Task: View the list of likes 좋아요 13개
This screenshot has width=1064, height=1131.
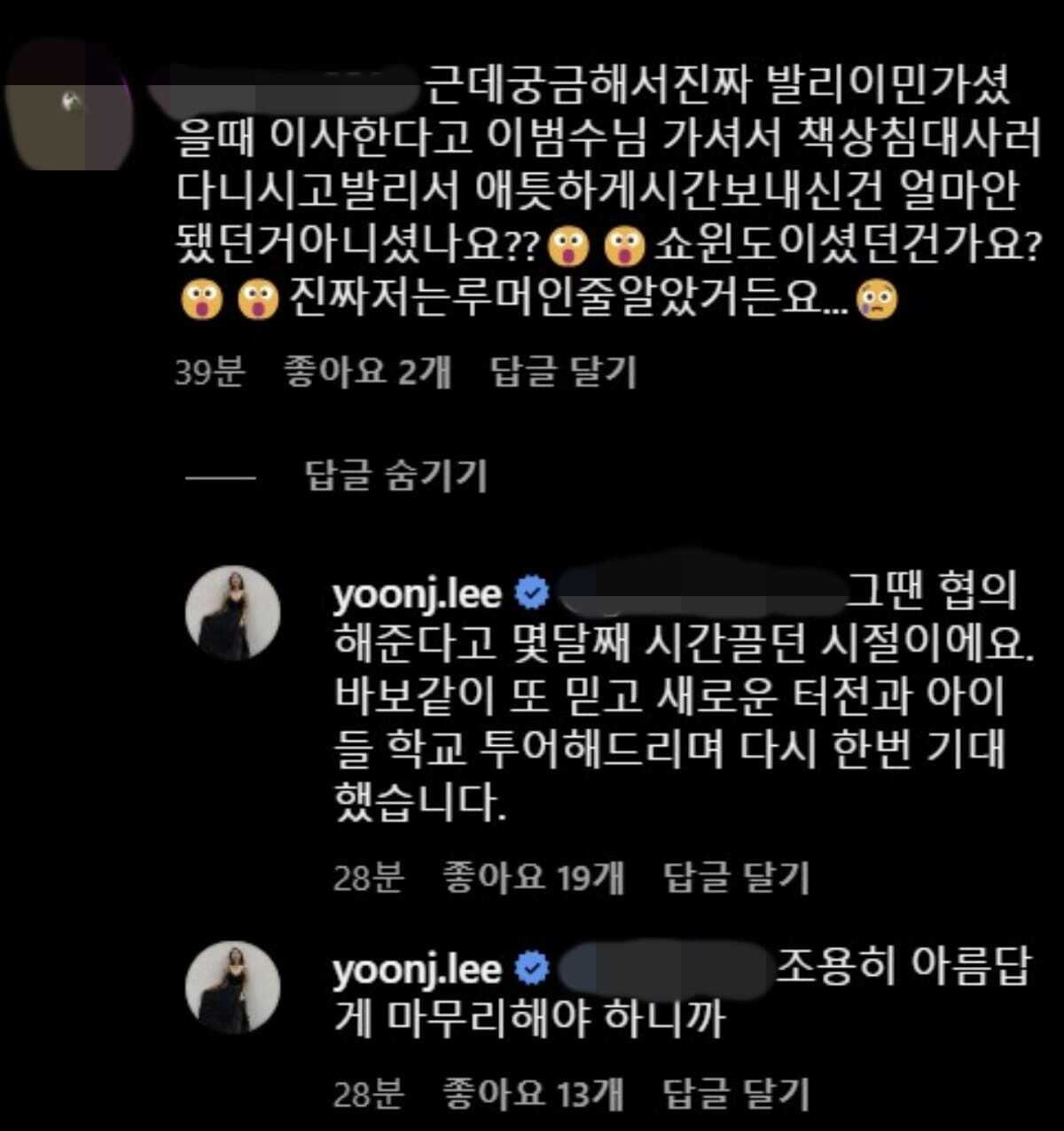Action: pos(533,1094)
